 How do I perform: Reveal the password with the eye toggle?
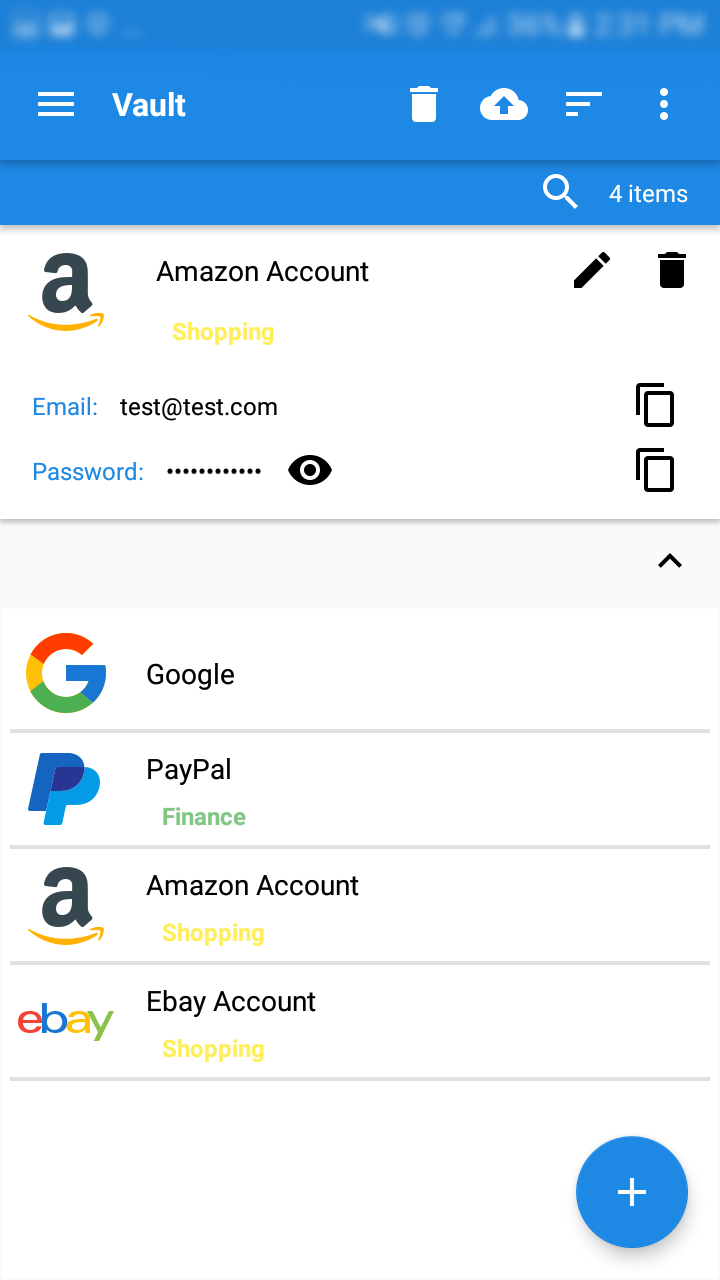(309, 470)
